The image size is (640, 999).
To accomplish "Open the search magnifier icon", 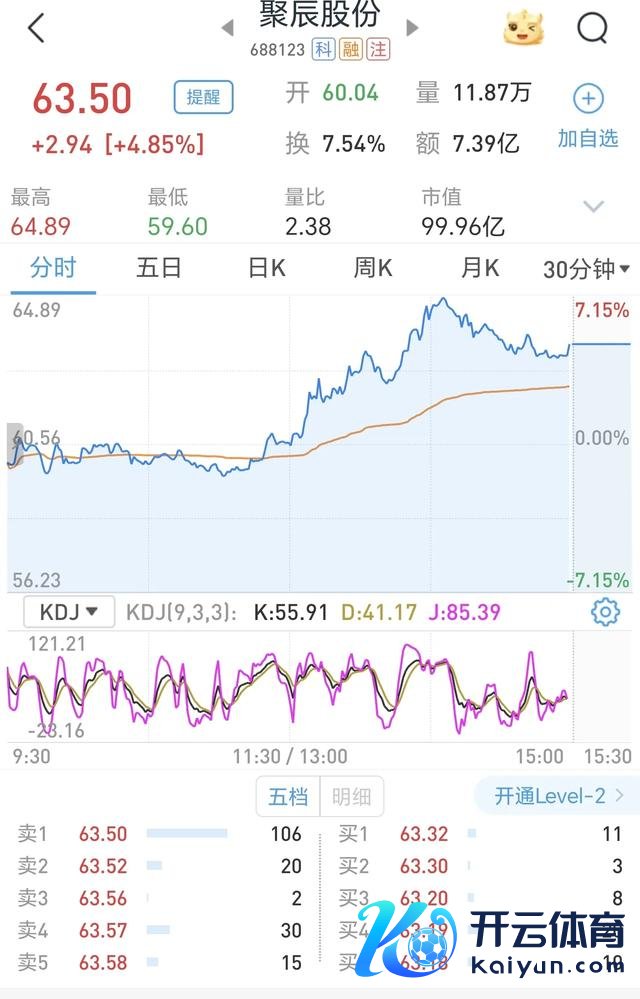I will [x=593, y=28].
